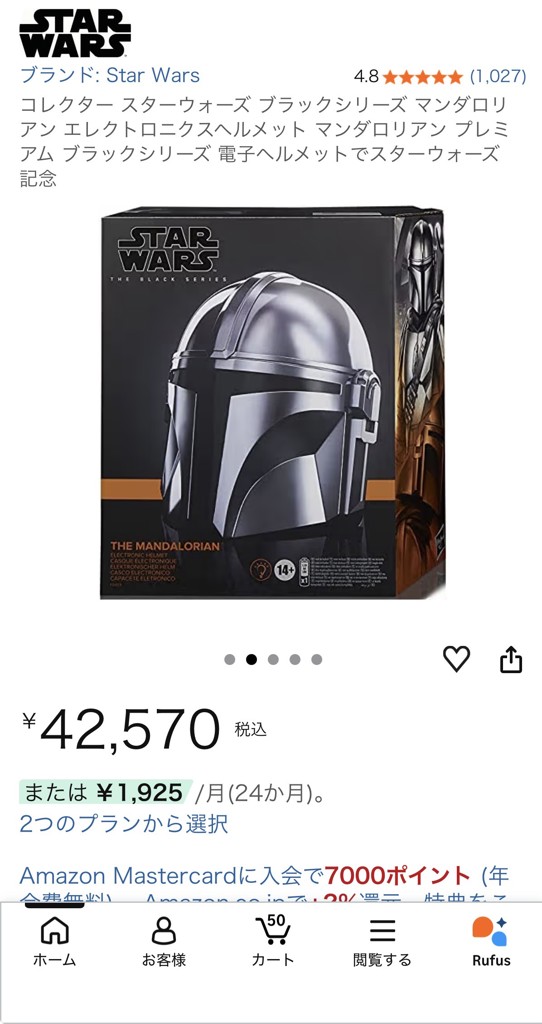Choose from the two payment plans link

[x=124, y=824]
